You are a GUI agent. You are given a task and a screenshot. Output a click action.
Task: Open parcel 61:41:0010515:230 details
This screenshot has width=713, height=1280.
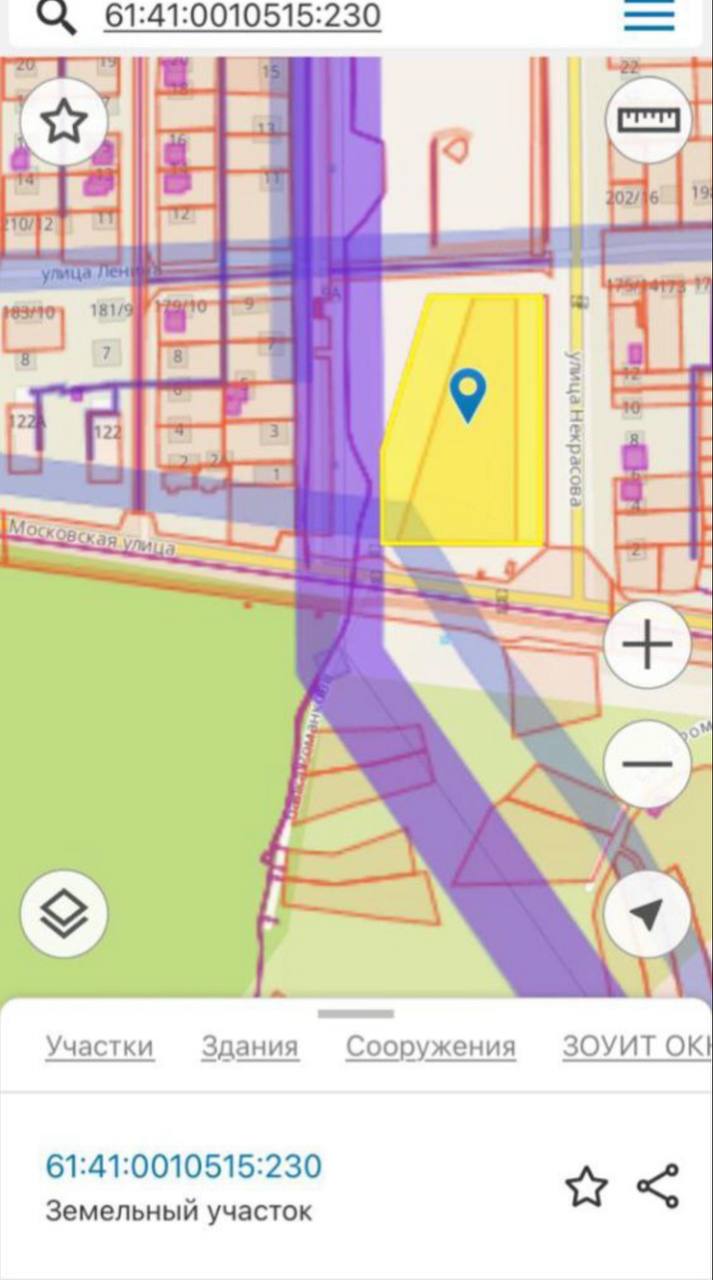pyautogui.click(x=184, y=1166)
